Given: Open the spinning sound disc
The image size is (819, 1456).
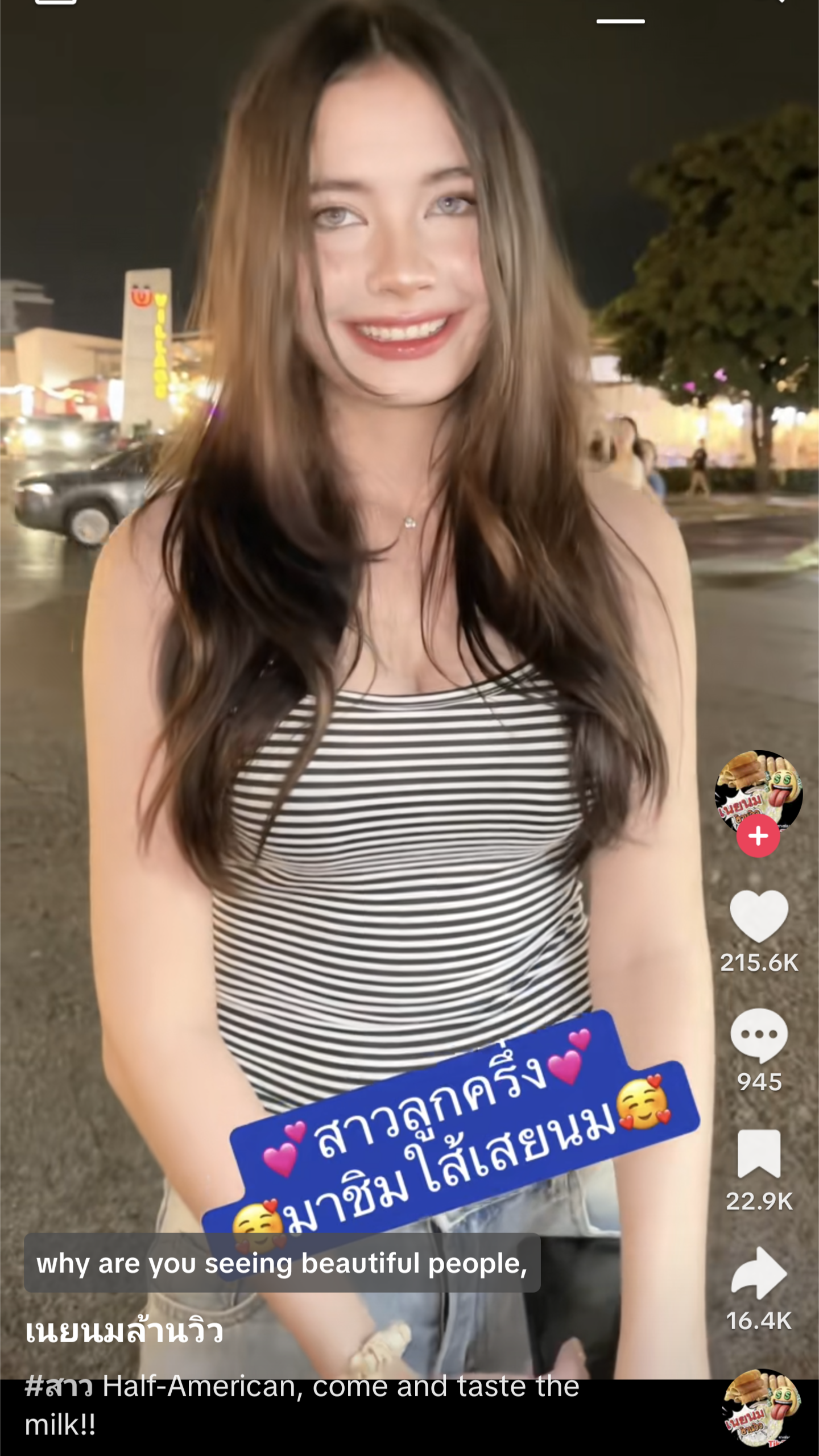Looking at the screenshot, I should click(761, 1407).
